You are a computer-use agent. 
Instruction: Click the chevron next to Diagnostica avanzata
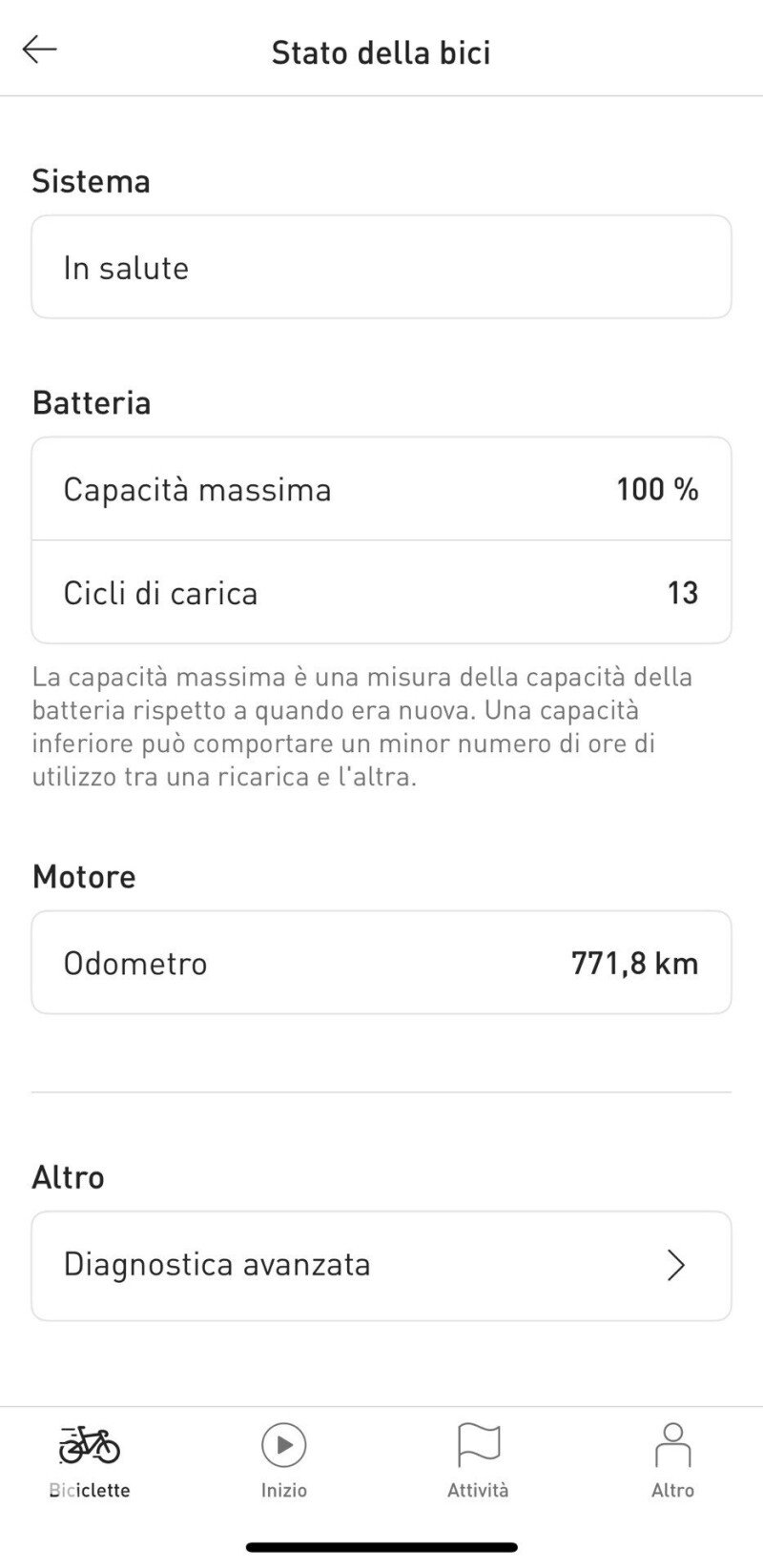coord(676,1265)
